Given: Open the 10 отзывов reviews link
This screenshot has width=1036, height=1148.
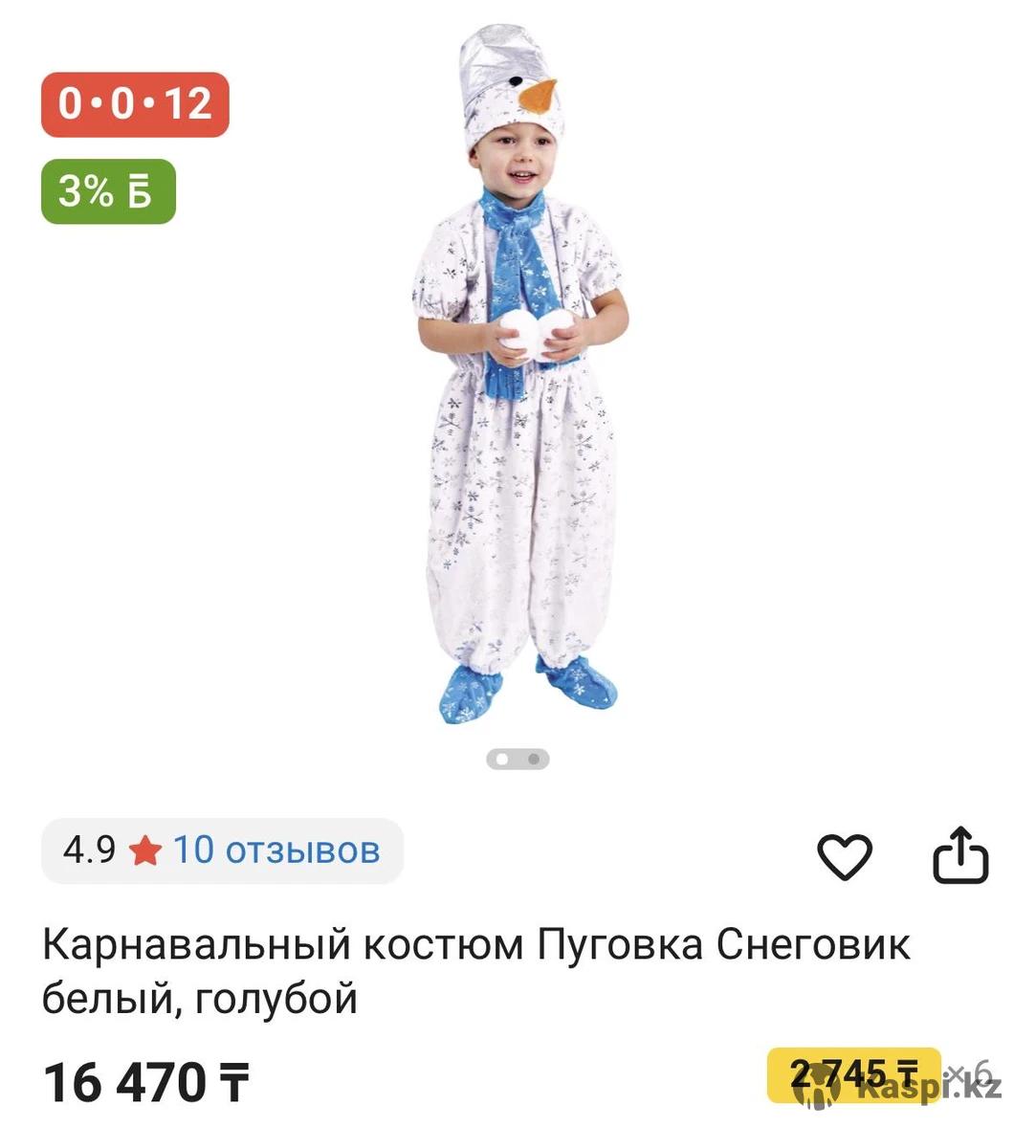Looking at the screenshot, I should (x=276, y=850).
